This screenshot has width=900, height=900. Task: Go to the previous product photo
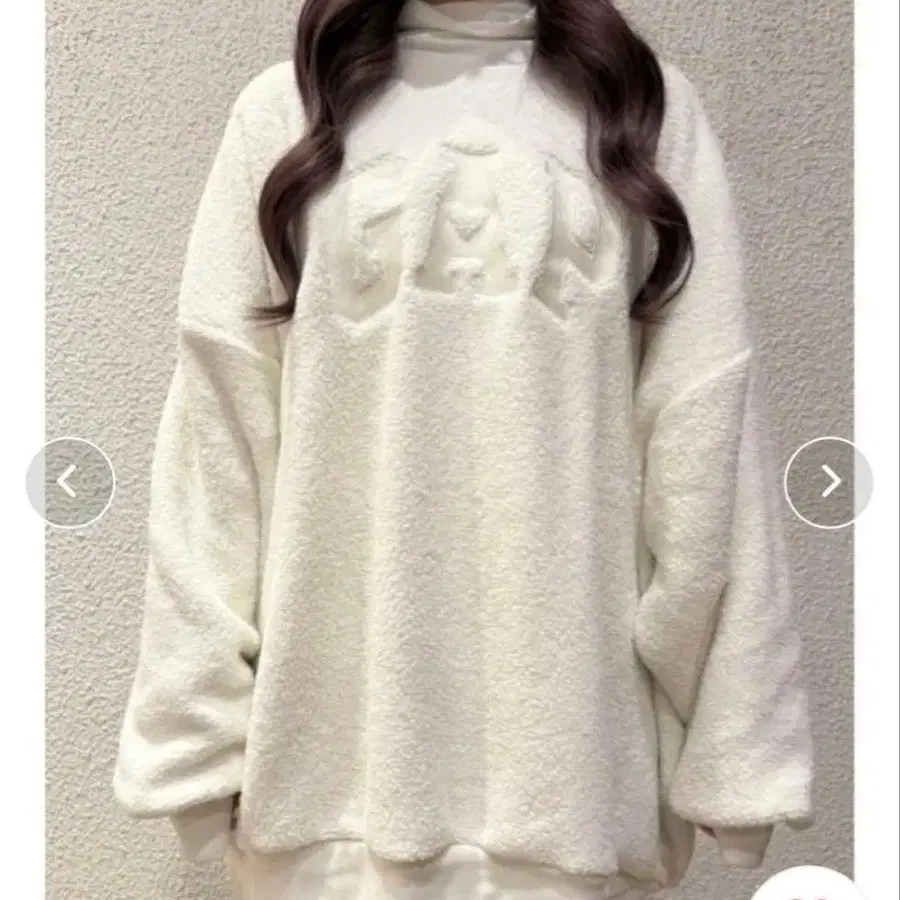click(x=69, y=482)
